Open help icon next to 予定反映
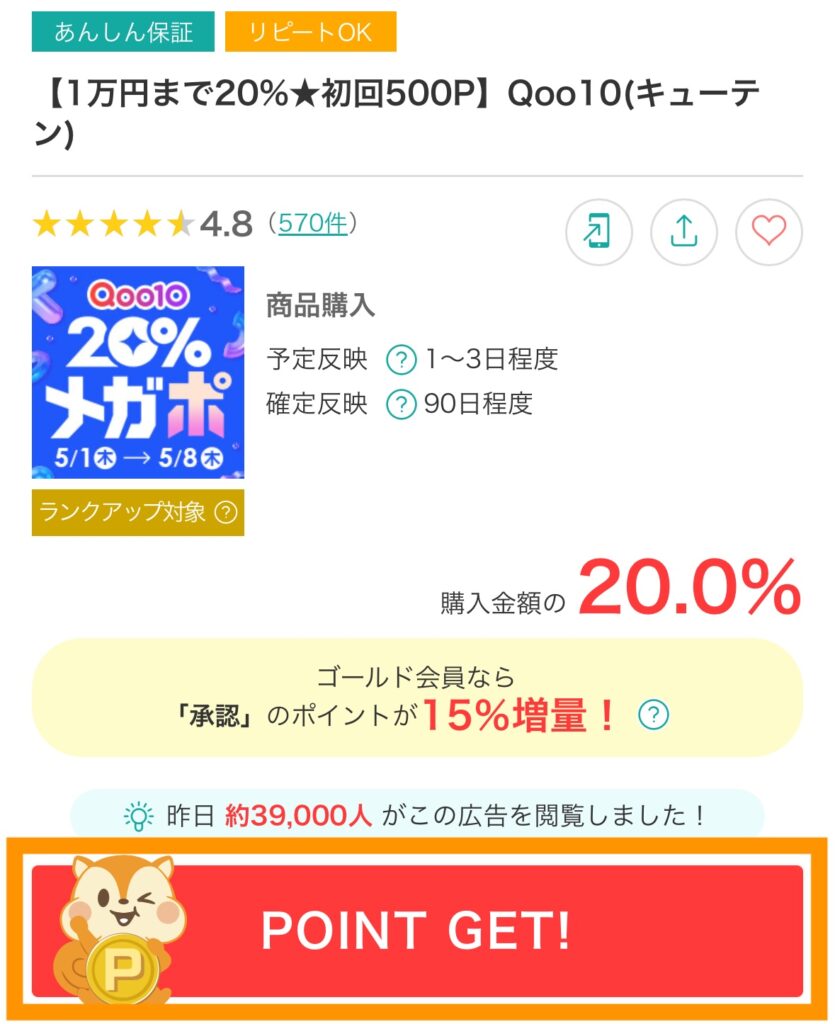 pyautogui.click(x=401, y=359)
